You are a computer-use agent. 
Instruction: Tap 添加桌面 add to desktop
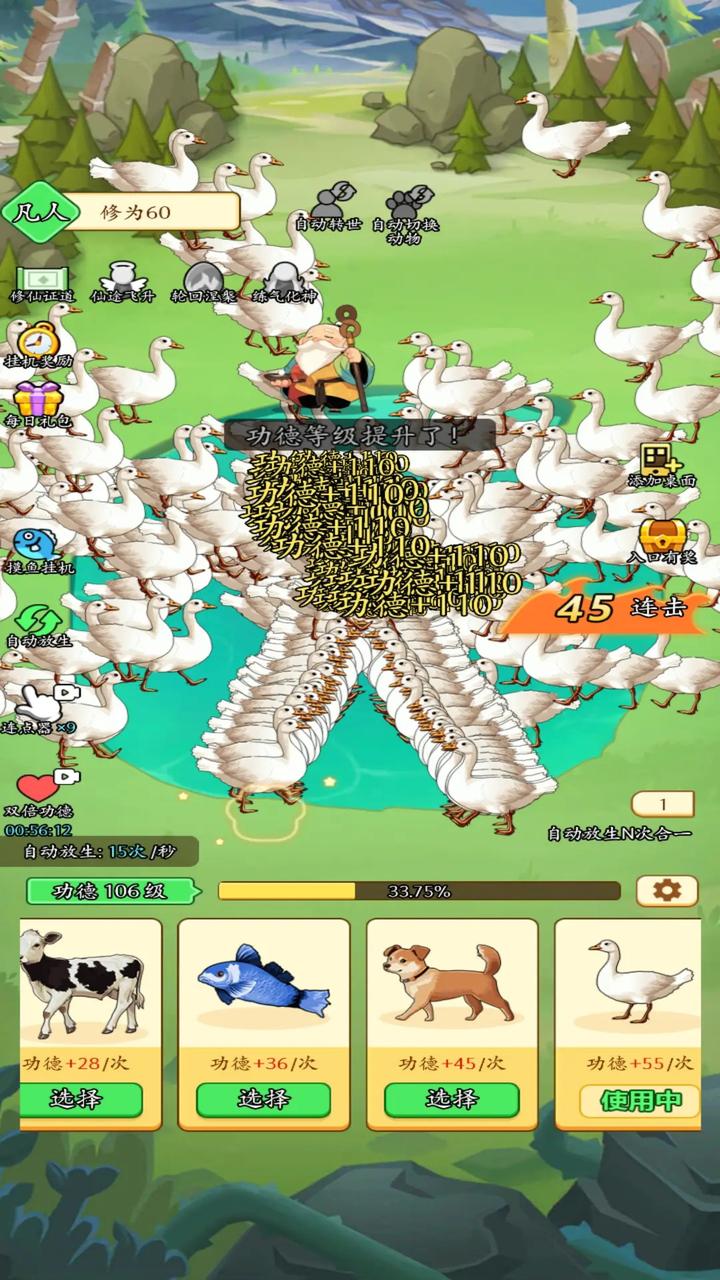point(661,462)
